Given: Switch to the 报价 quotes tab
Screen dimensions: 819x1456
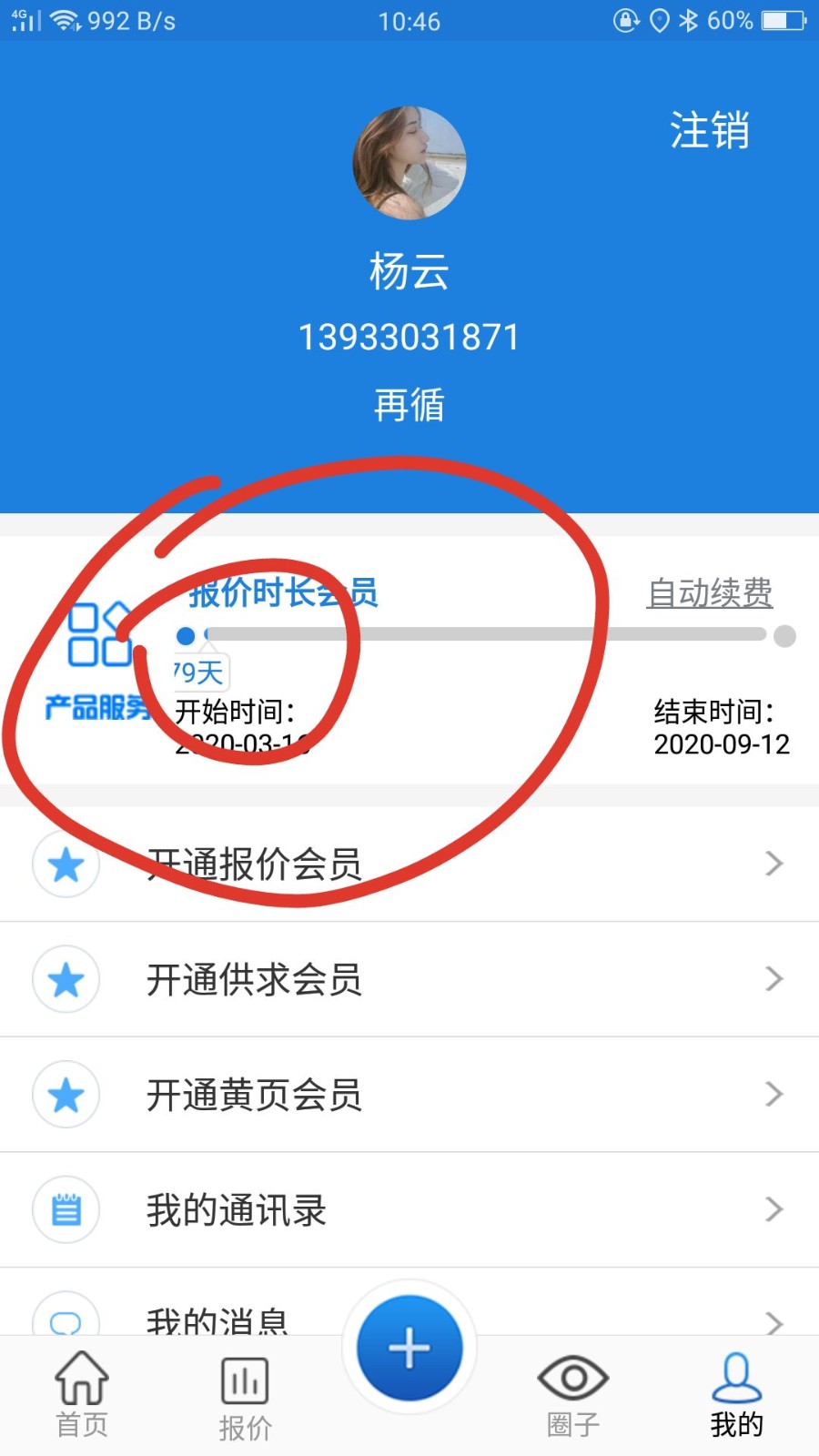Looking at the screenshot, I should (245, 1398).
